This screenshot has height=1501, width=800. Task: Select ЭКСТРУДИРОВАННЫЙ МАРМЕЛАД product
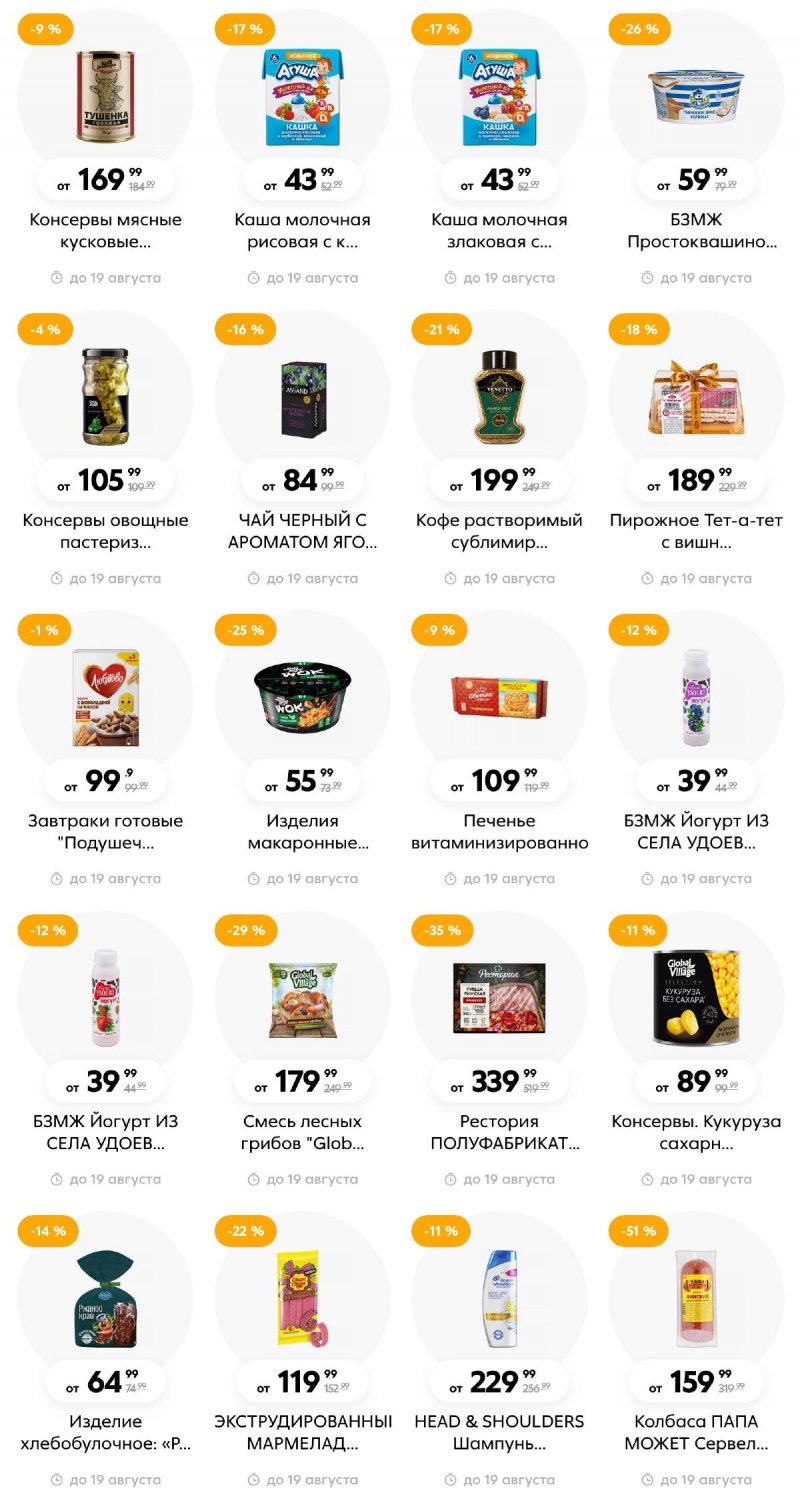pyautogui.click(x=302, y=1298)
